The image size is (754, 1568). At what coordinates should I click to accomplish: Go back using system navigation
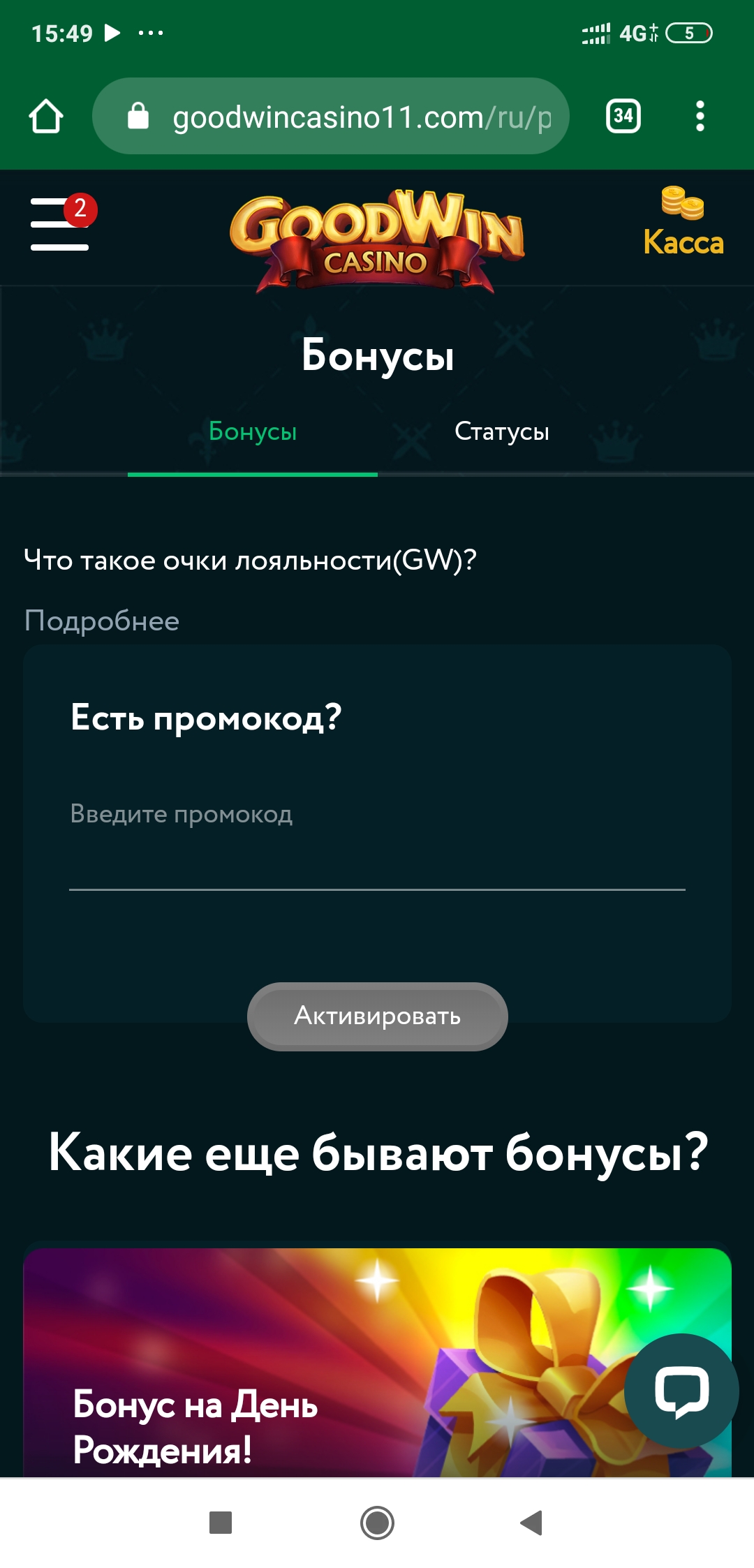tap(532, 1523)
